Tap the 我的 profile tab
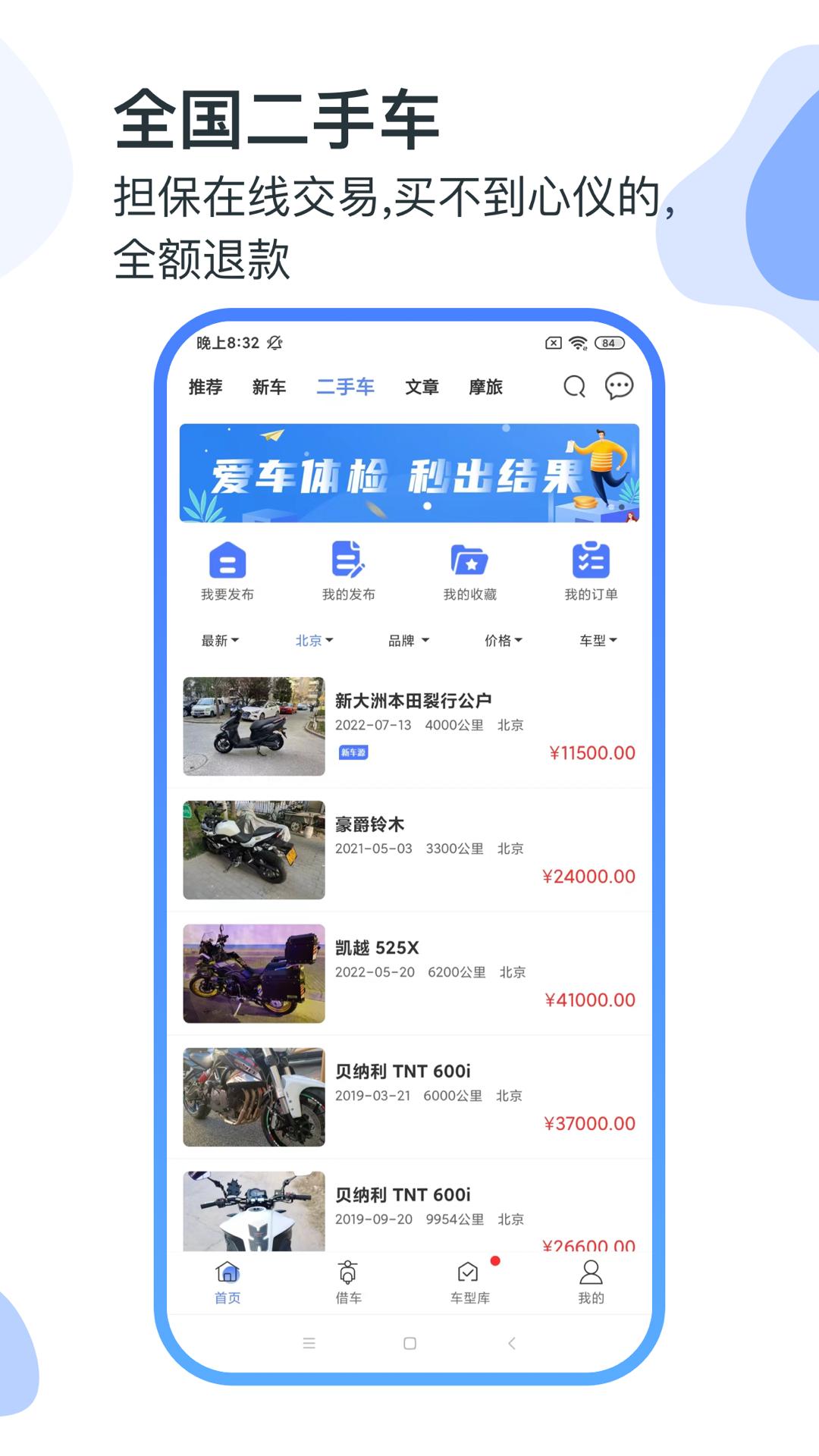Viewport: 819px width, 1456px height. (x=589, y=1282)
